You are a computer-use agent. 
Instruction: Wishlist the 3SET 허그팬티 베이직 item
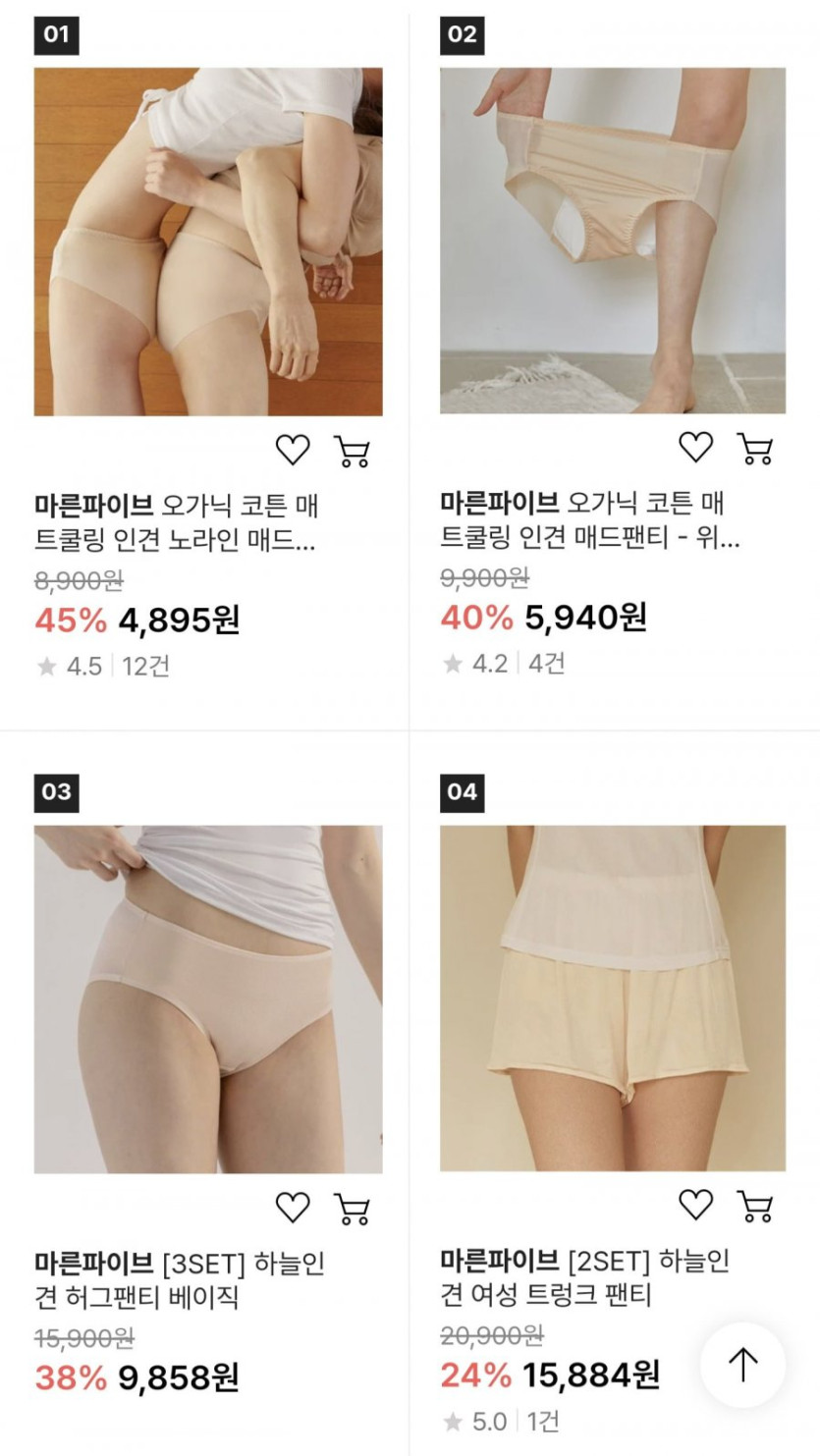[292, 1207]
